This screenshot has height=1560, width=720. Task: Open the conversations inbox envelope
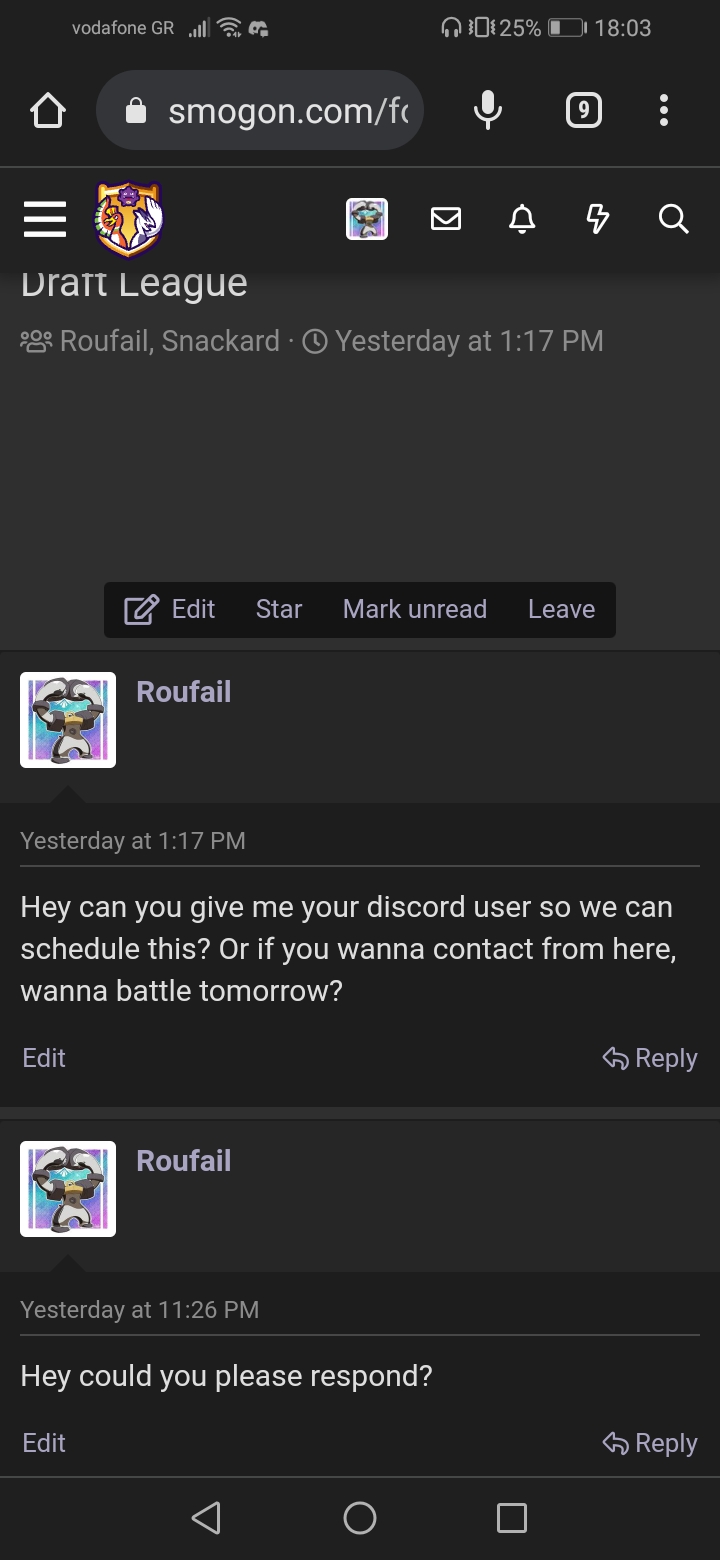pyautogui.click(x=446, y=219)
